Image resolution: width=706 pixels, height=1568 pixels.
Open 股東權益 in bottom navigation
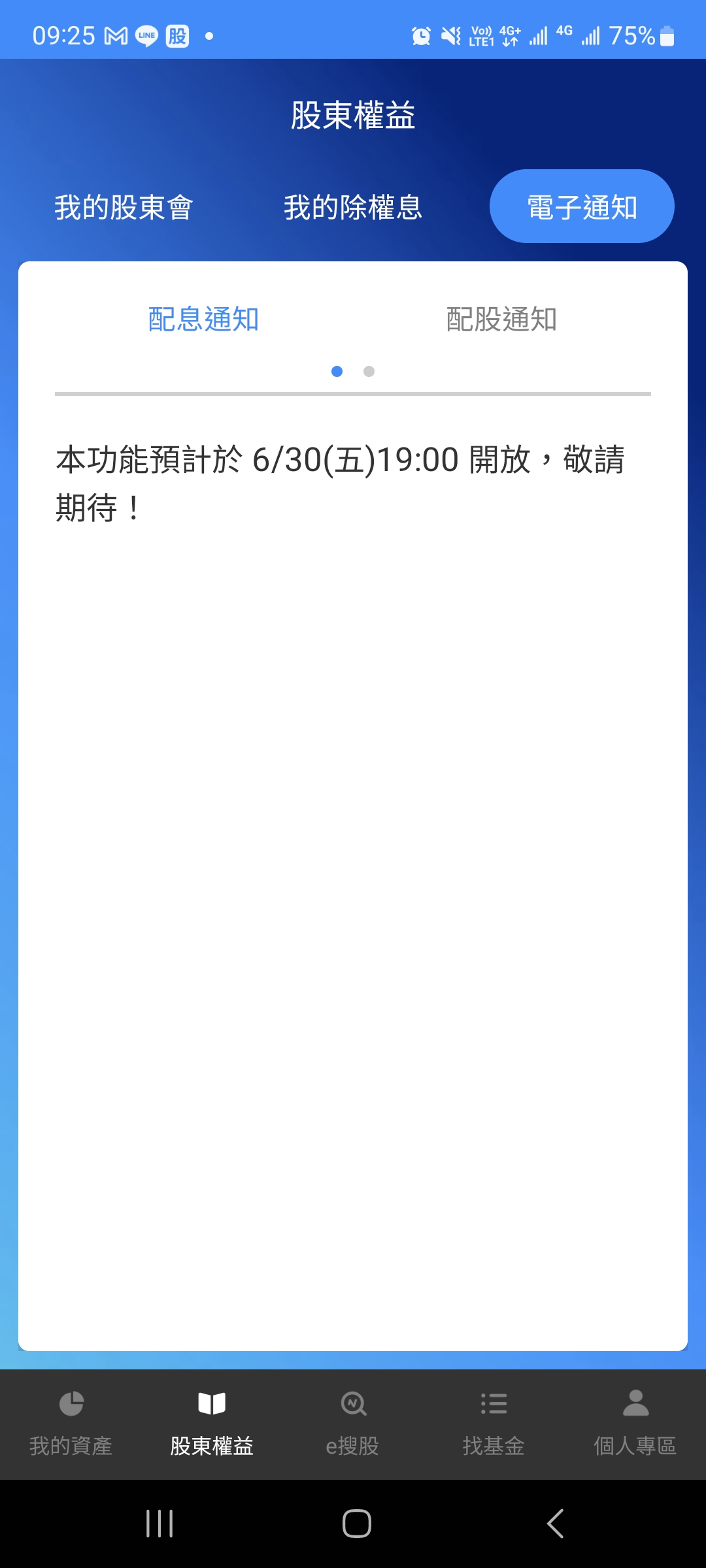tap(212, 1424)
